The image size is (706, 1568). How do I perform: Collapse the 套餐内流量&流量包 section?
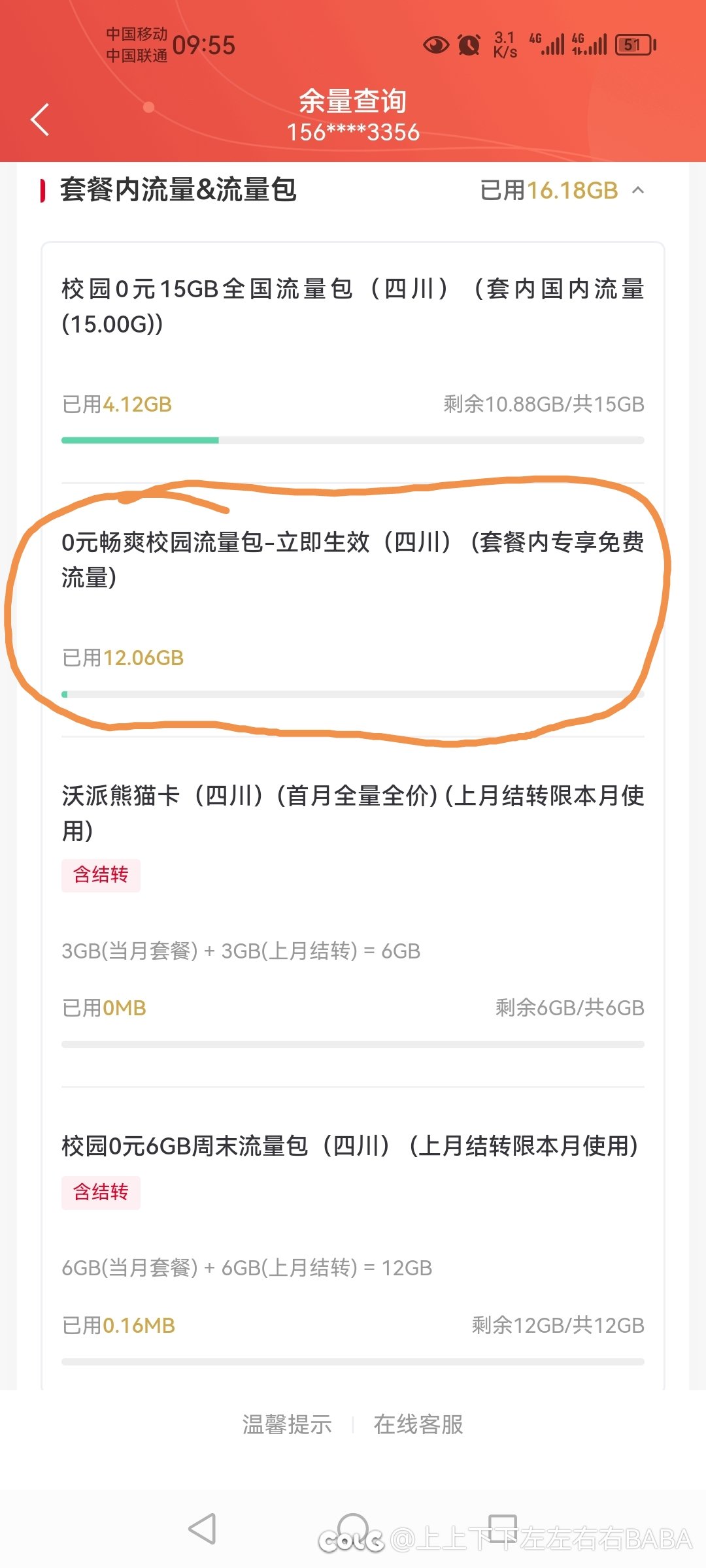pos(638,190)
